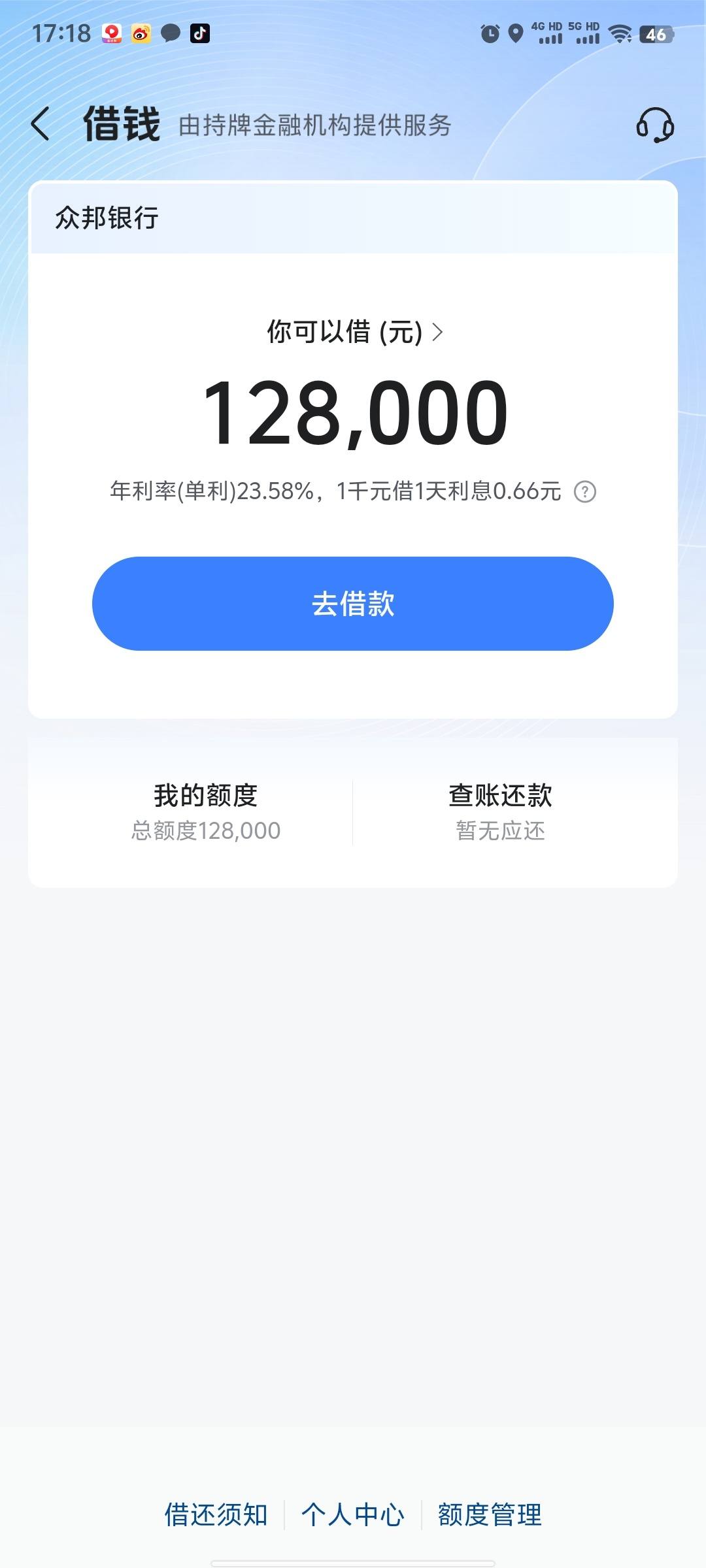
Task: Open customer service headset icon
Action: (655, 125)
